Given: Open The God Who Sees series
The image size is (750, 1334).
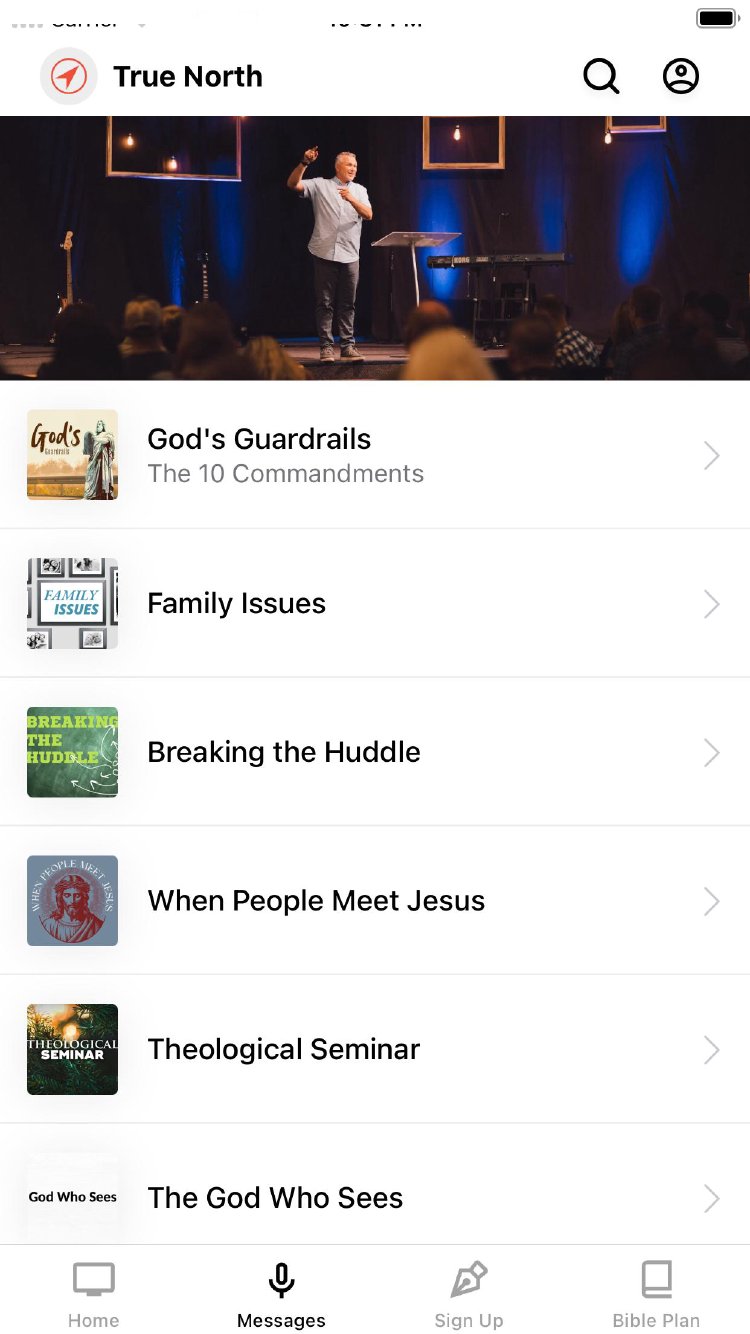Looking at the screenshot, I should (x=375, y=1196).
